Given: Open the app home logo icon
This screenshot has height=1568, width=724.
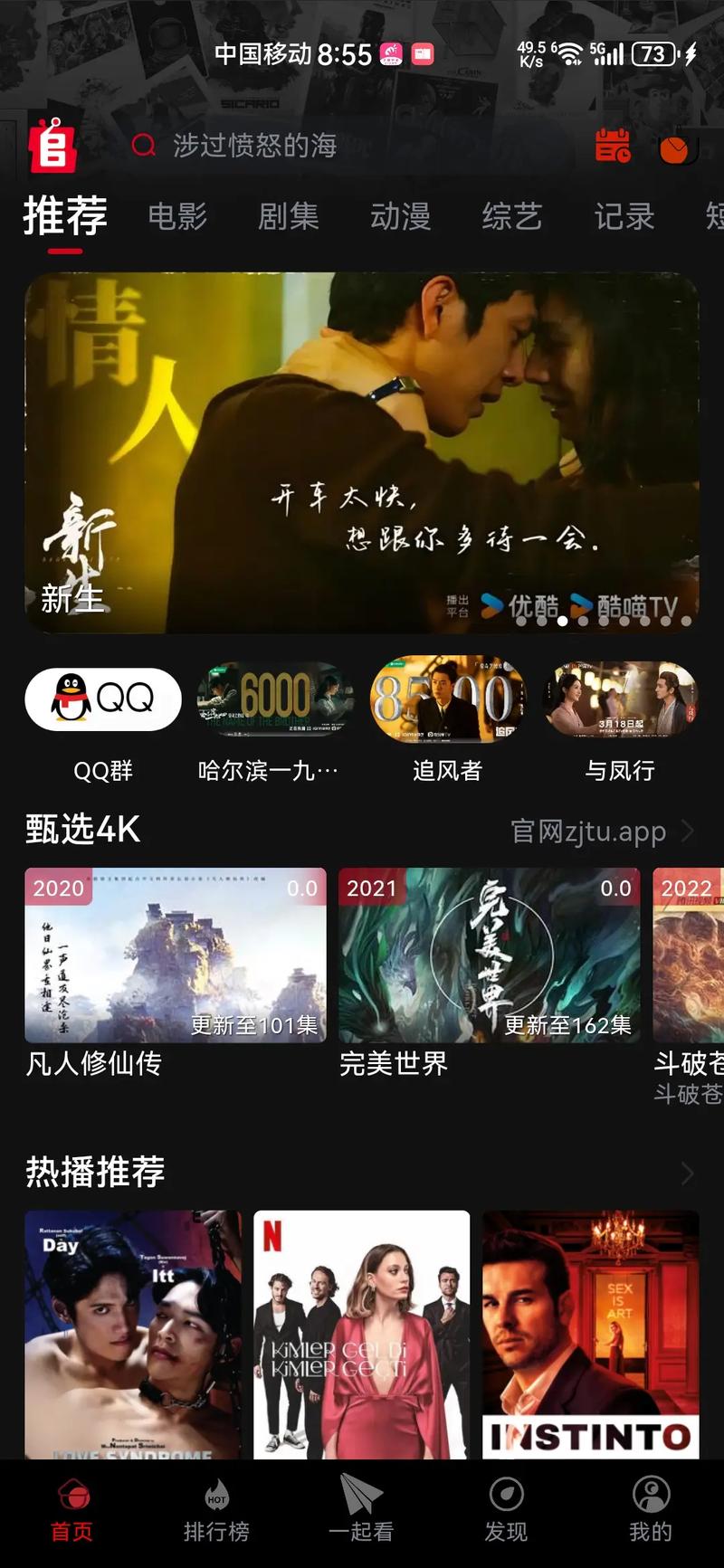Looking at the screenshot, I should 52,147.
